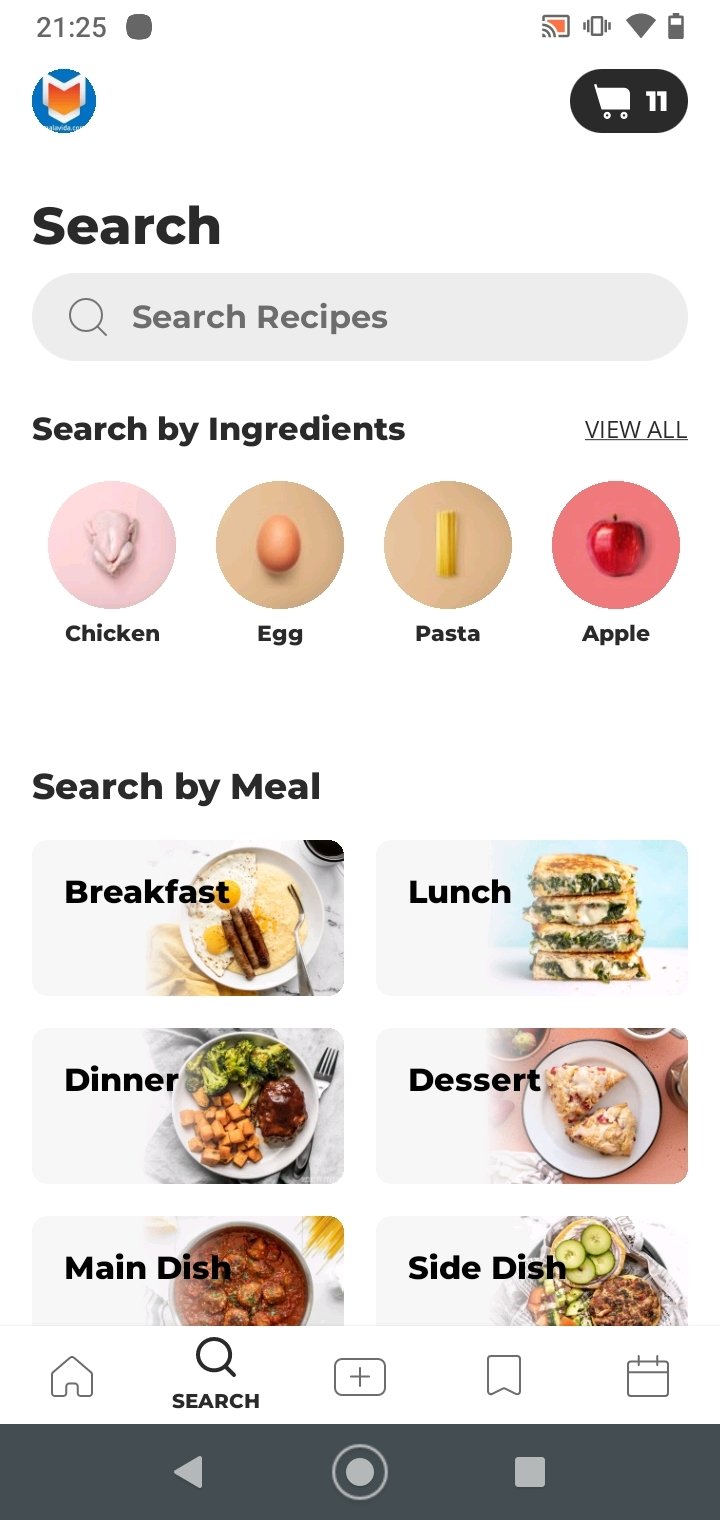
Task: Open the meal planner calendar tab
Action: click(648, 1377)
